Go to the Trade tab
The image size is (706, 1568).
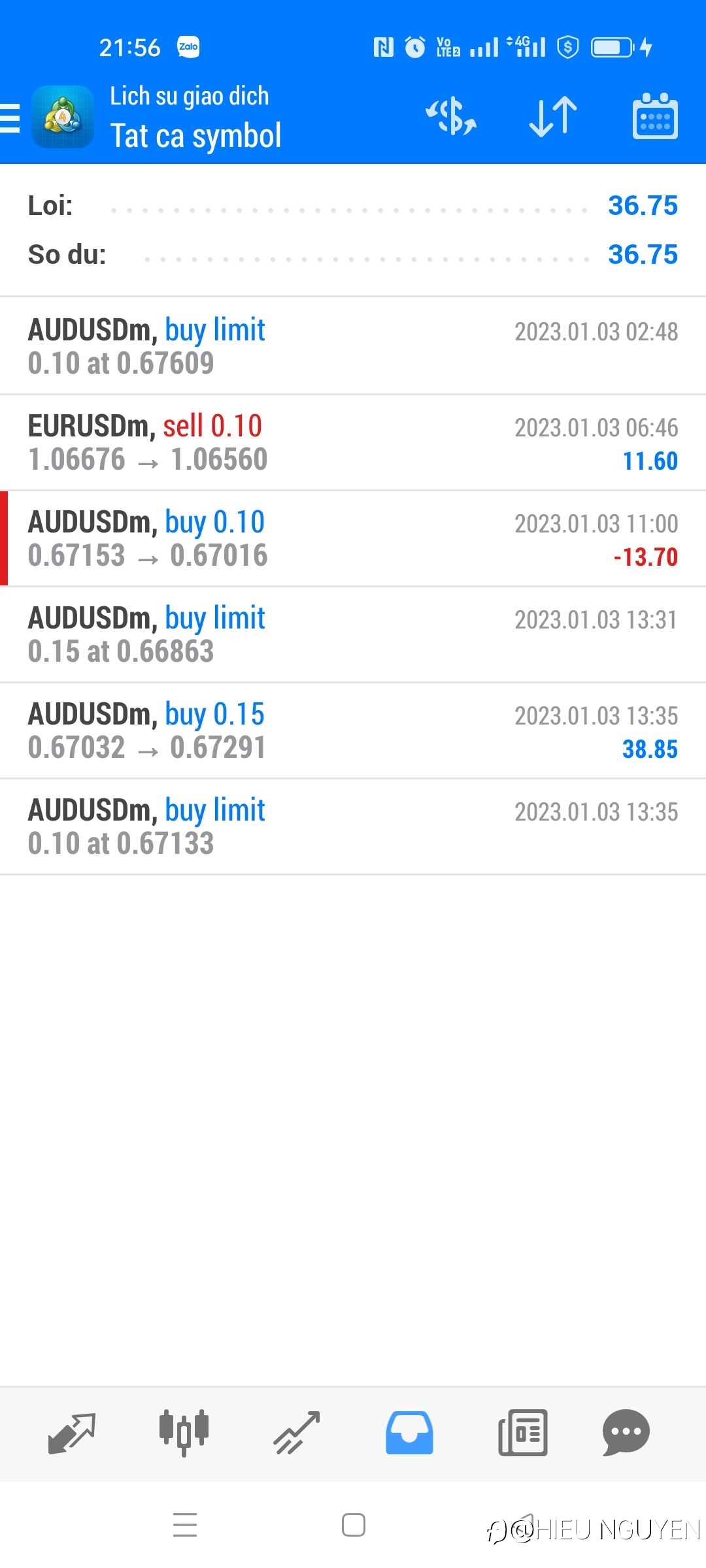point(297,1433)
